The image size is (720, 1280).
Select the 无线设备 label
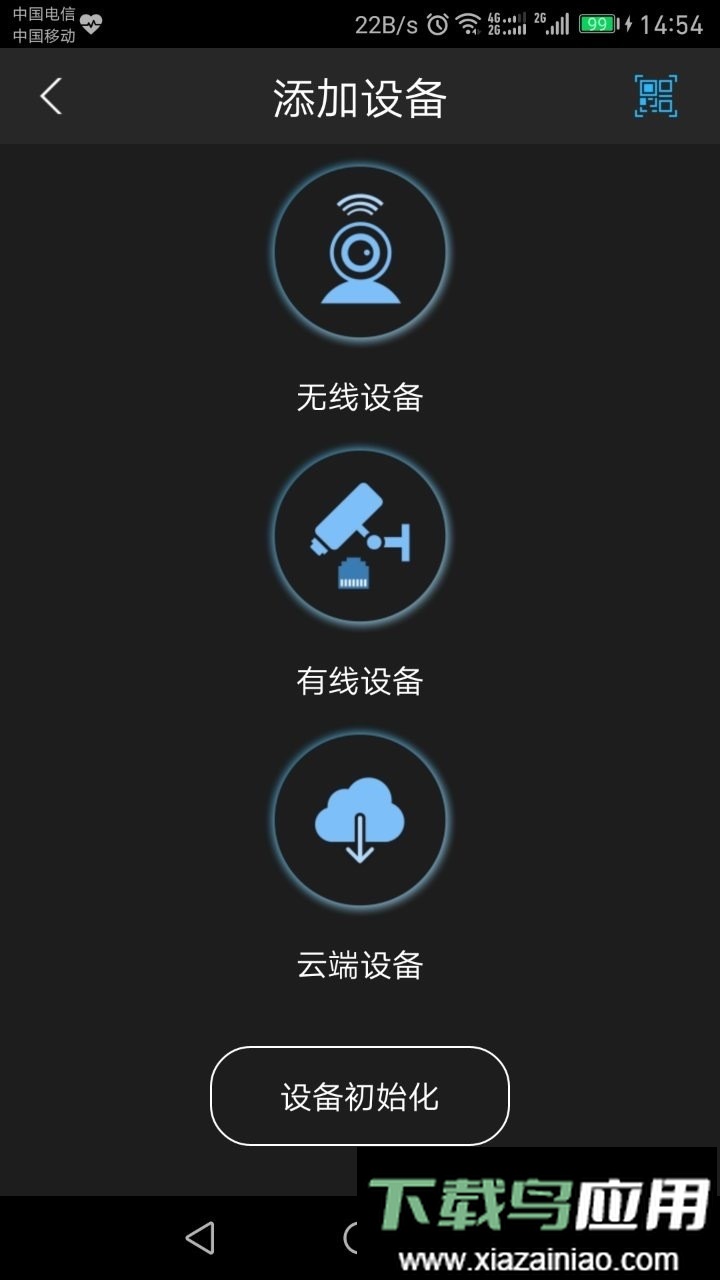coord(361,396)
